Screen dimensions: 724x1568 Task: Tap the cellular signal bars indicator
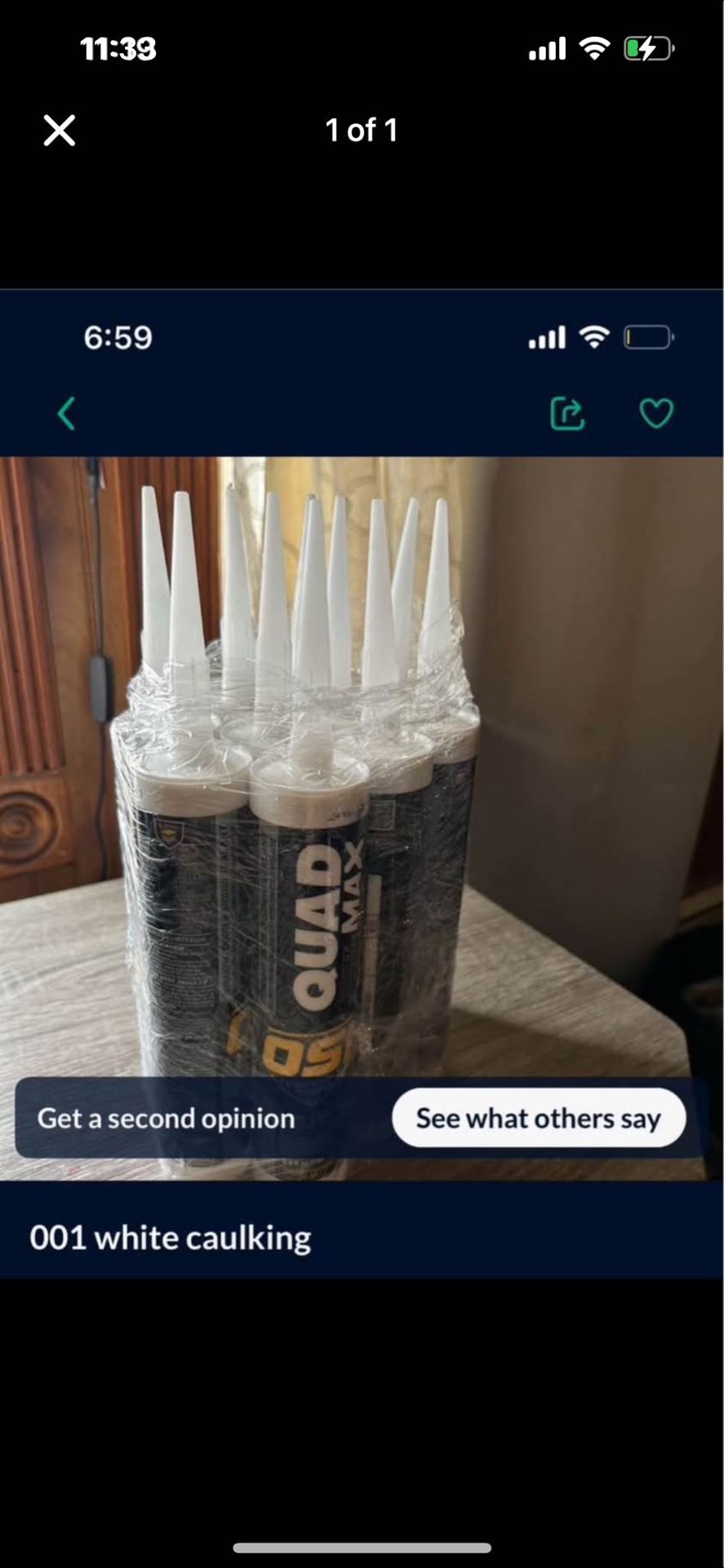pyautogui.click(x=545, y=48)
